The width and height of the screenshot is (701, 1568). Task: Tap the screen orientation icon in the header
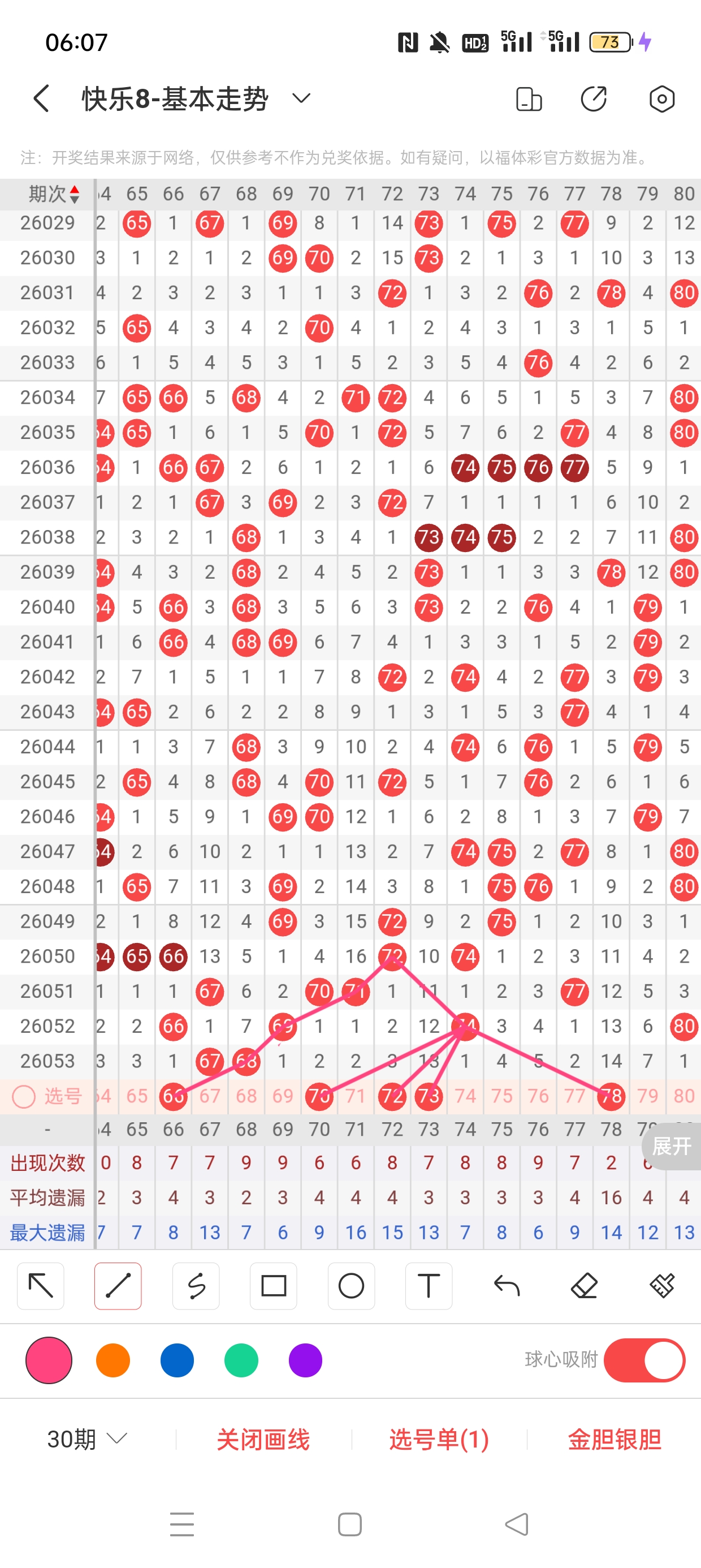(x=528, y=98)
